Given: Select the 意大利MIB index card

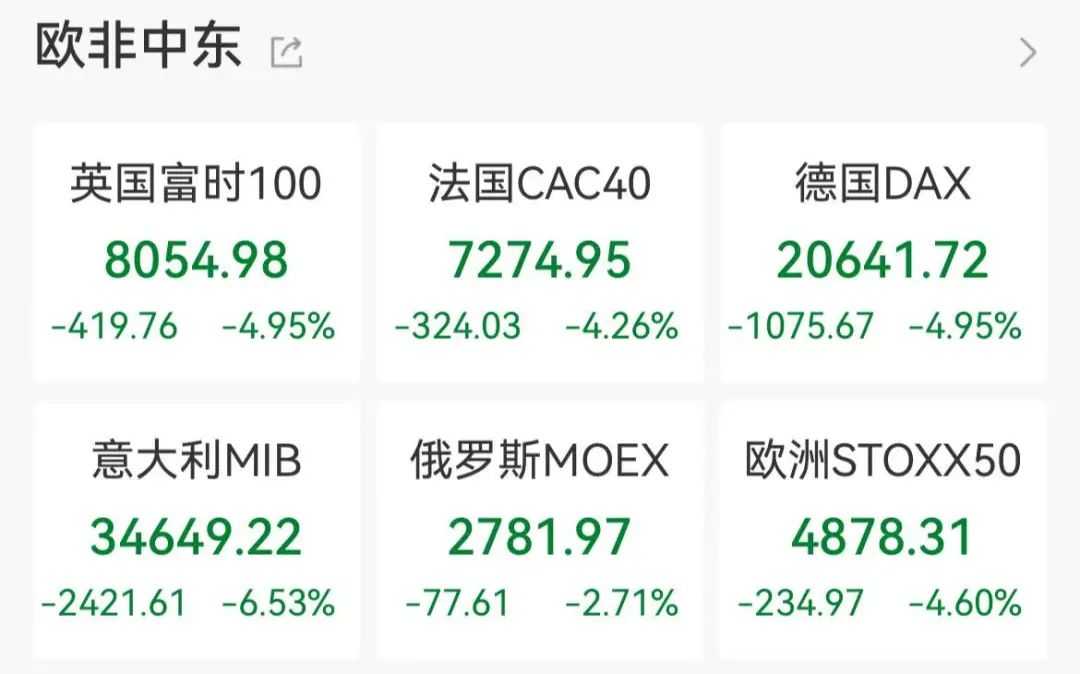Looking at the screenshot, I should (196, 532).
